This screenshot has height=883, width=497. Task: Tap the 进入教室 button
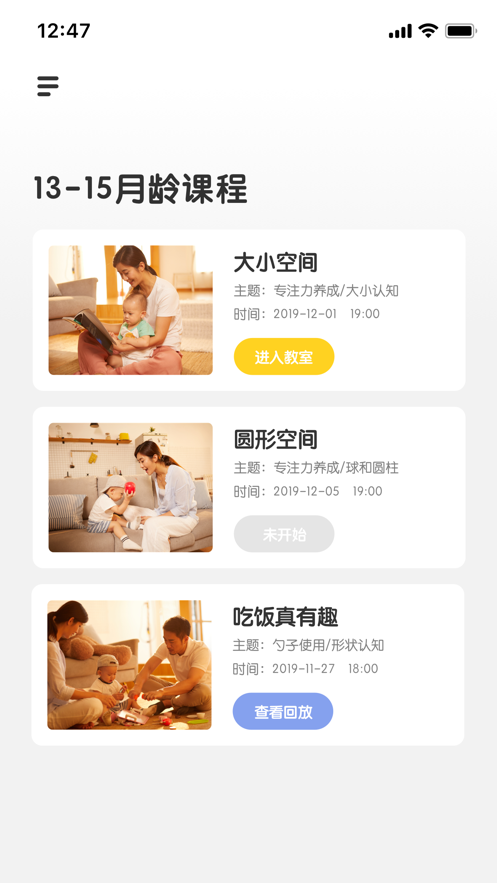point(284,356)
